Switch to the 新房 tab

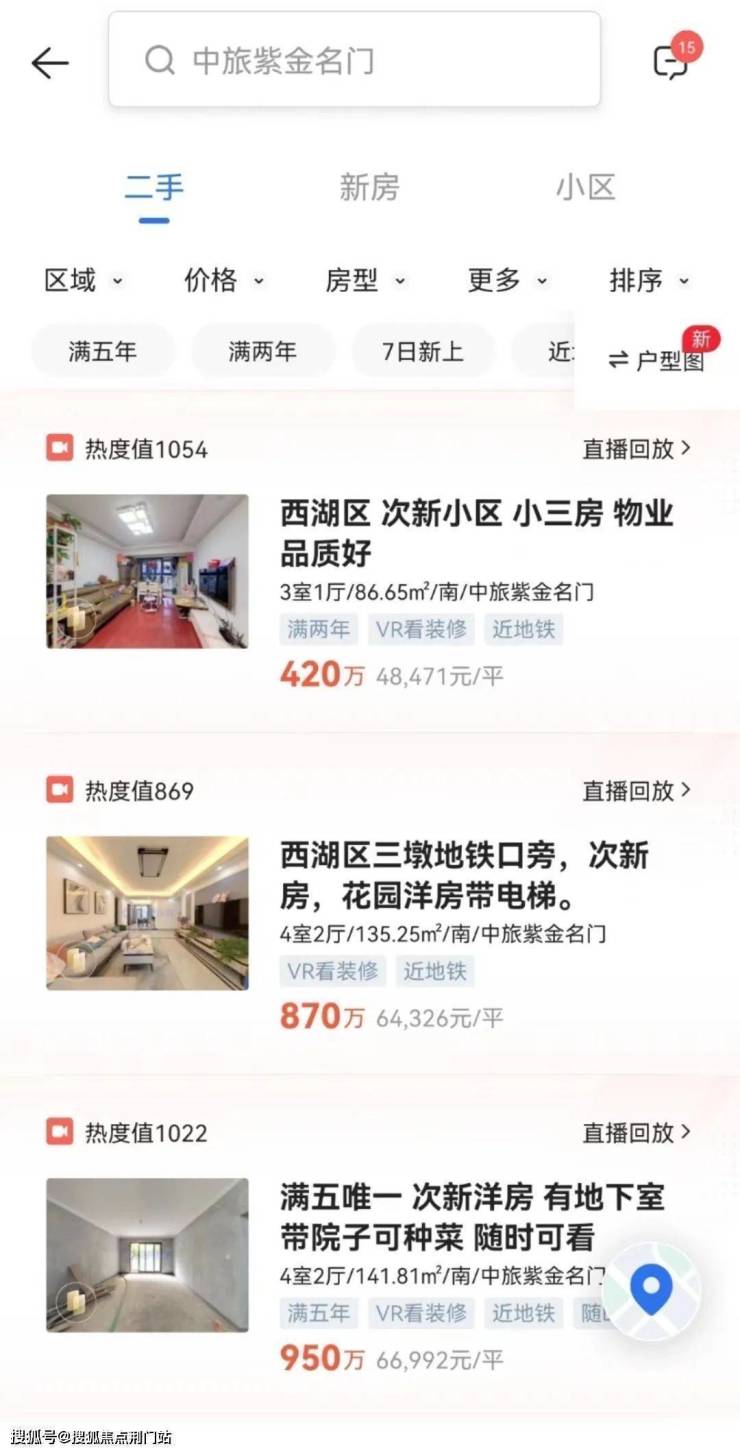click(x=369, y=188)
